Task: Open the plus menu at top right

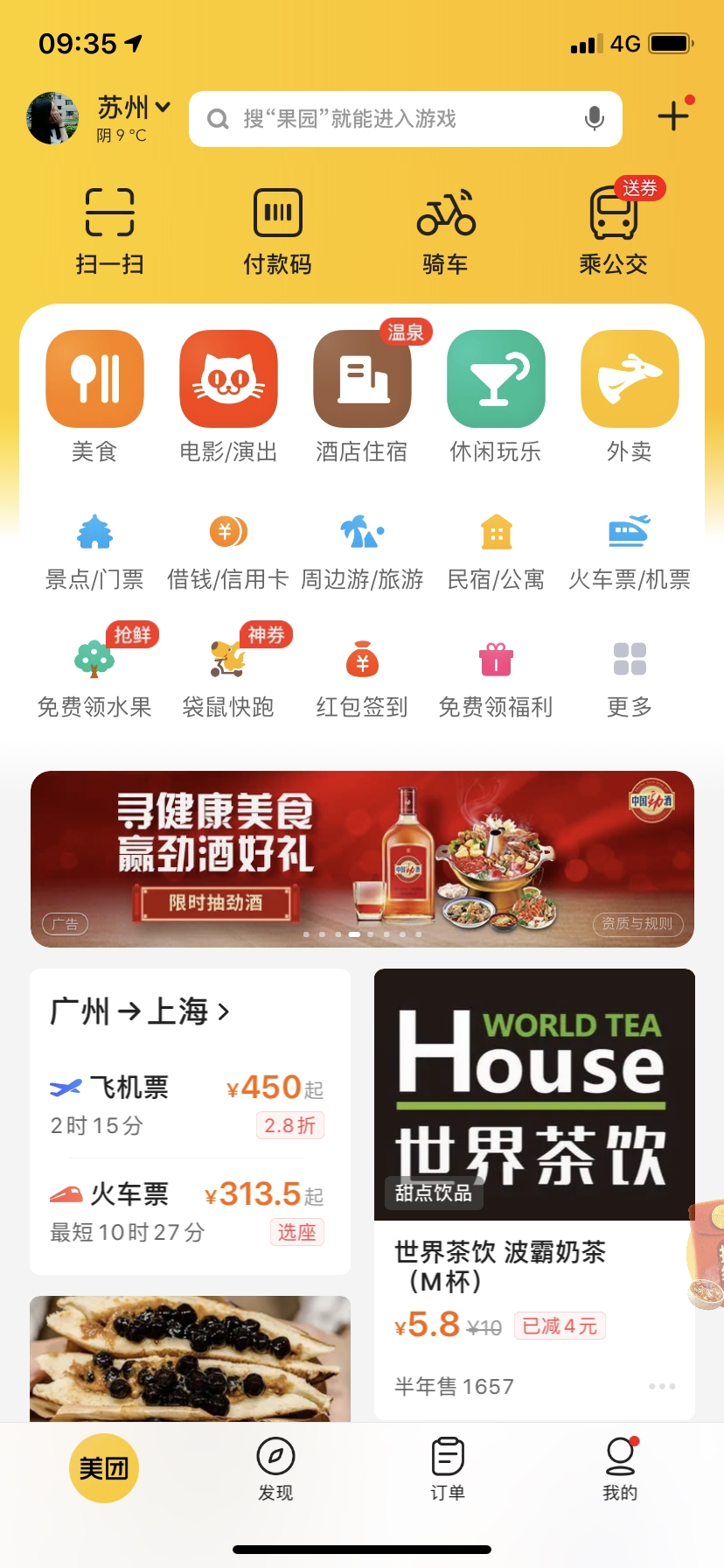Action: point(673,115)
